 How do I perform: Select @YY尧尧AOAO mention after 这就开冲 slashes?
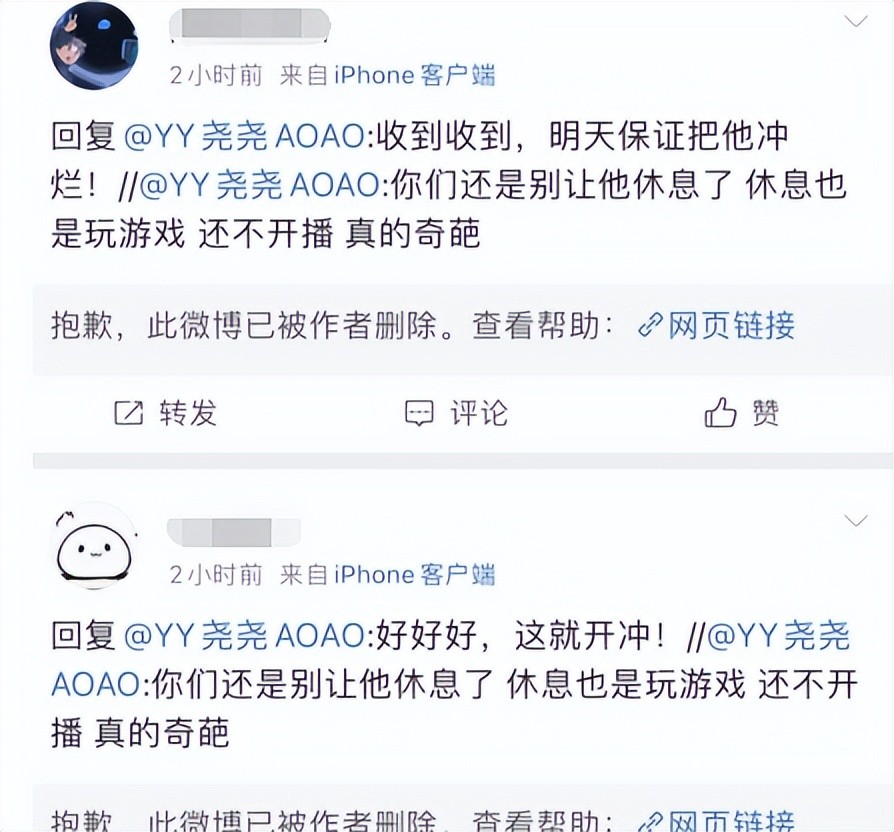tap(779, 636)
